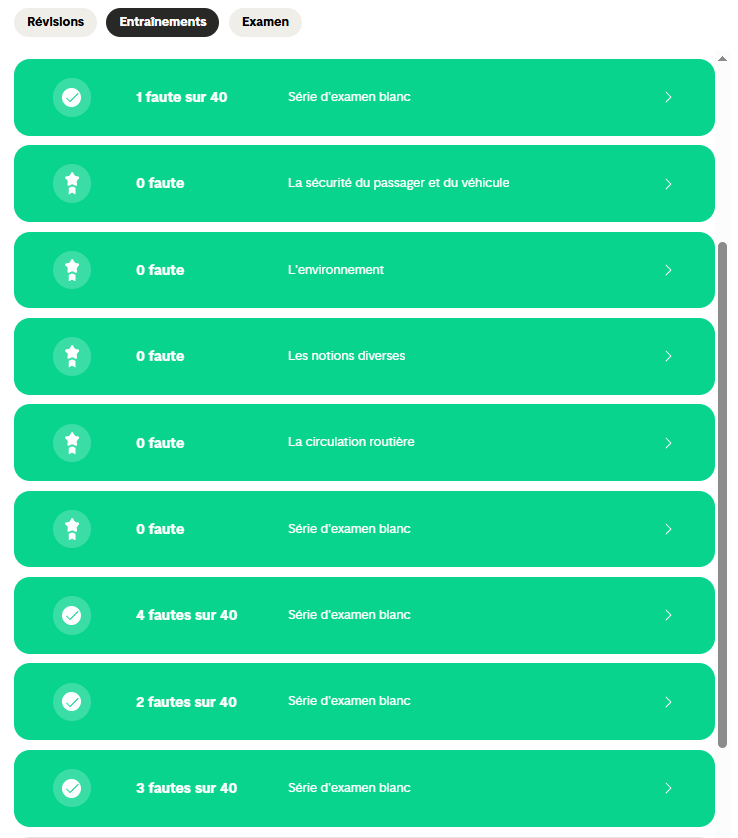This screenshot has height=838, width=738.
Task: Open La sécurité du passager et du véhicule
Action: tap(364, 183)
